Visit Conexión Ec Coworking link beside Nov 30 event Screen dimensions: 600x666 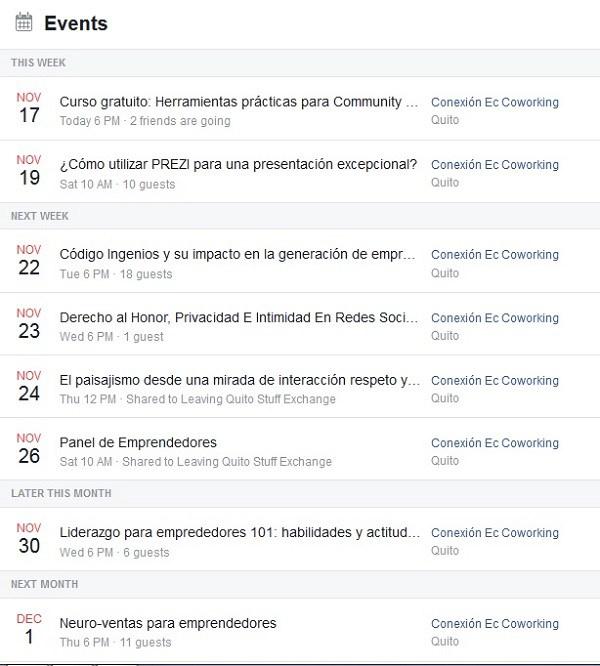pyautogui.click(x=494, y=533)
